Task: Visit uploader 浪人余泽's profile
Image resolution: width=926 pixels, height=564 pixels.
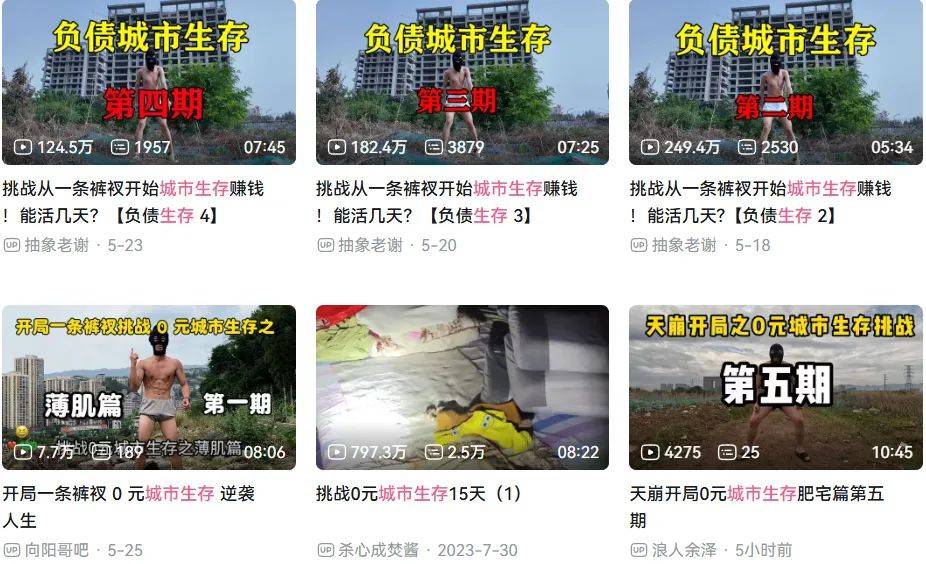Action: (x=686, y=550)
